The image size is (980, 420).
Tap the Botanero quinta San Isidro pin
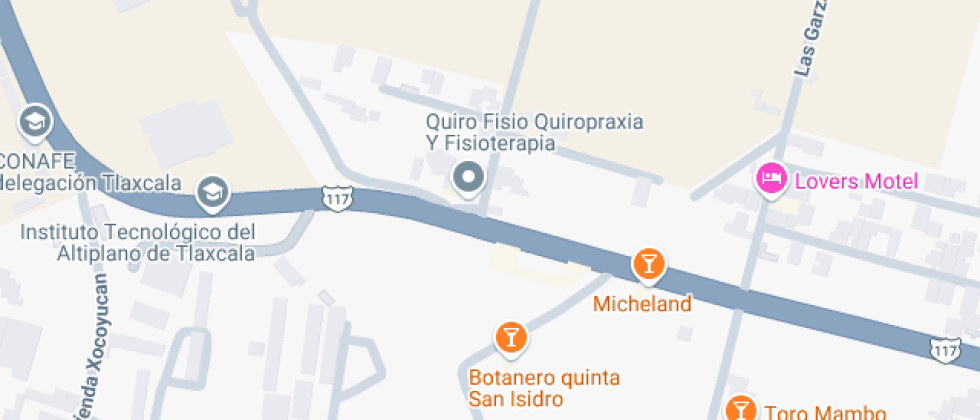tap(511, 336)
